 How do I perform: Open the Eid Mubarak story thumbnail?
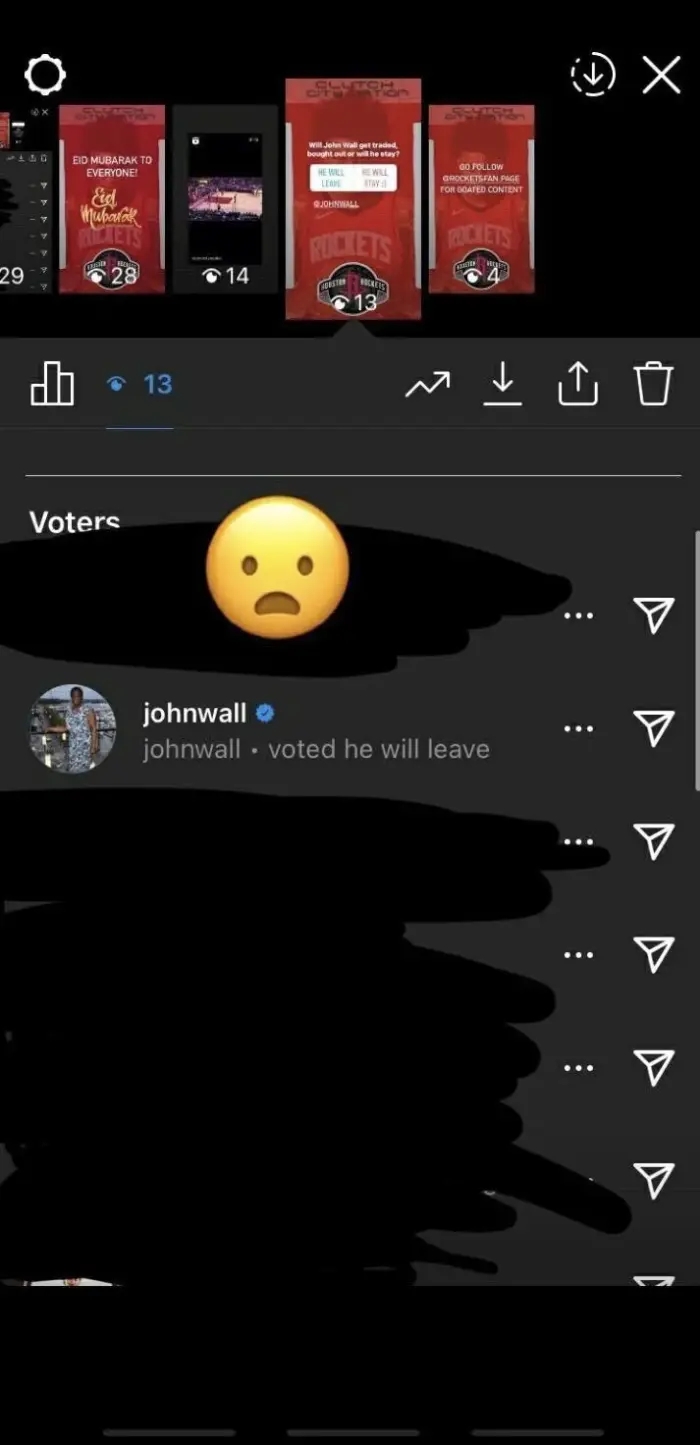tap(111, 198)
